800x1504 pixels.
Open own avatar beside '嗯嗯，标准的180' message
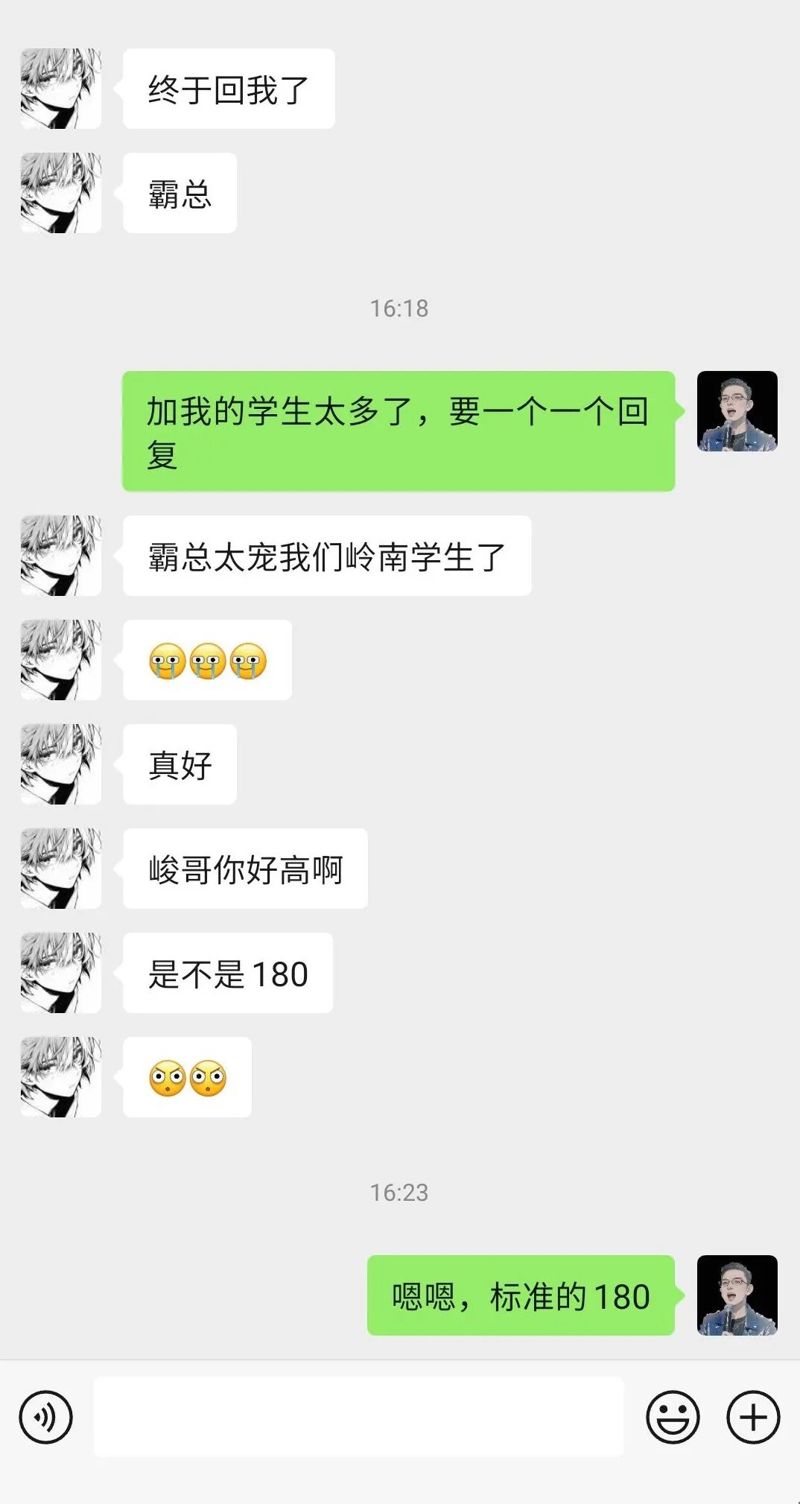click(x=737, y=1295)
